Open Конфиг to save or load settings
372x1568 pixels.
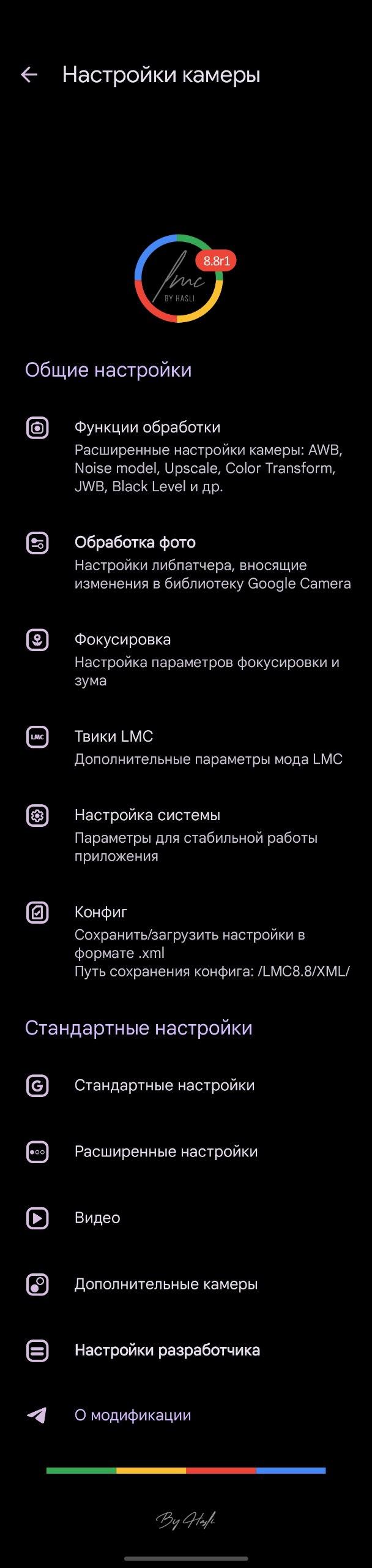point(186,941)
